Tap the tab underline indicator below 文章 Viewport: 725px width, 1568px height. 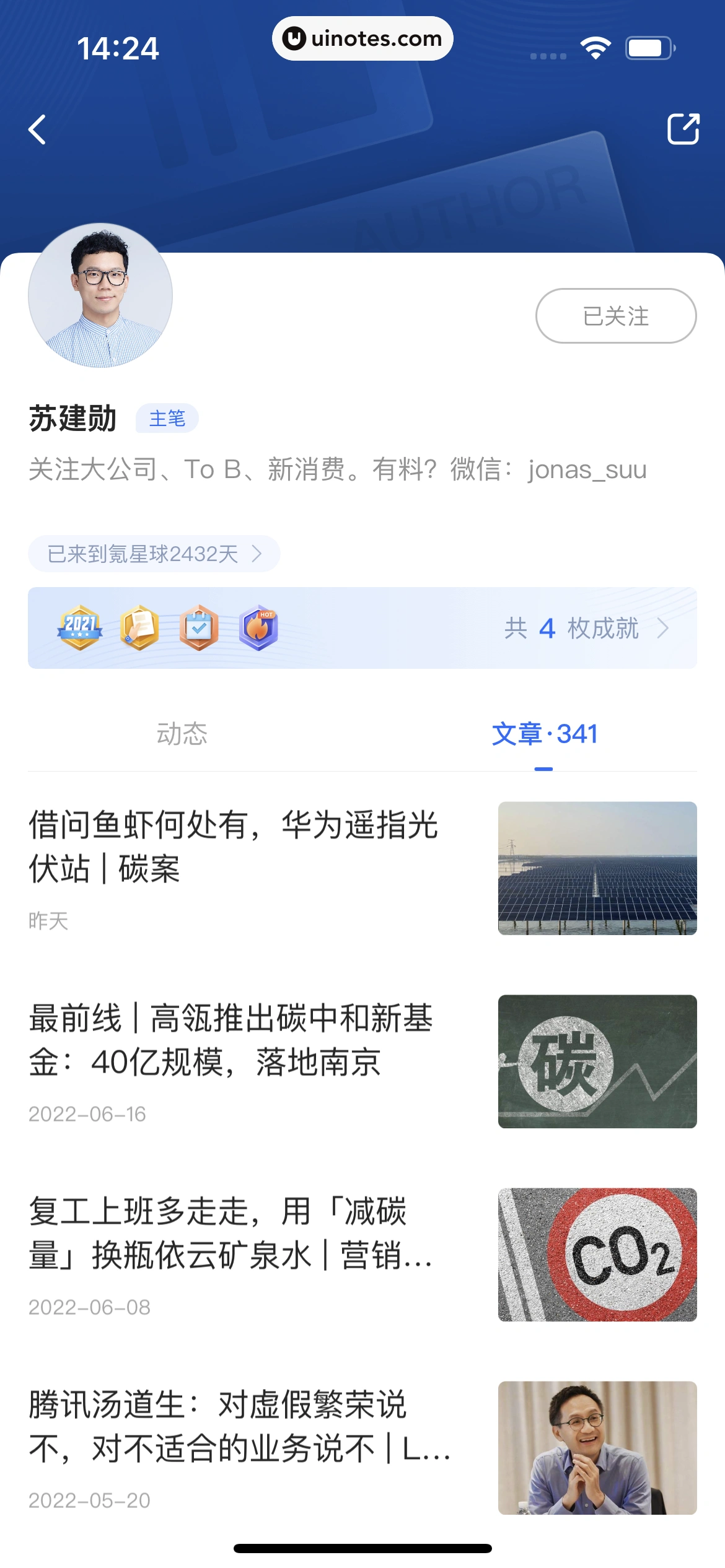pos(544,769)
